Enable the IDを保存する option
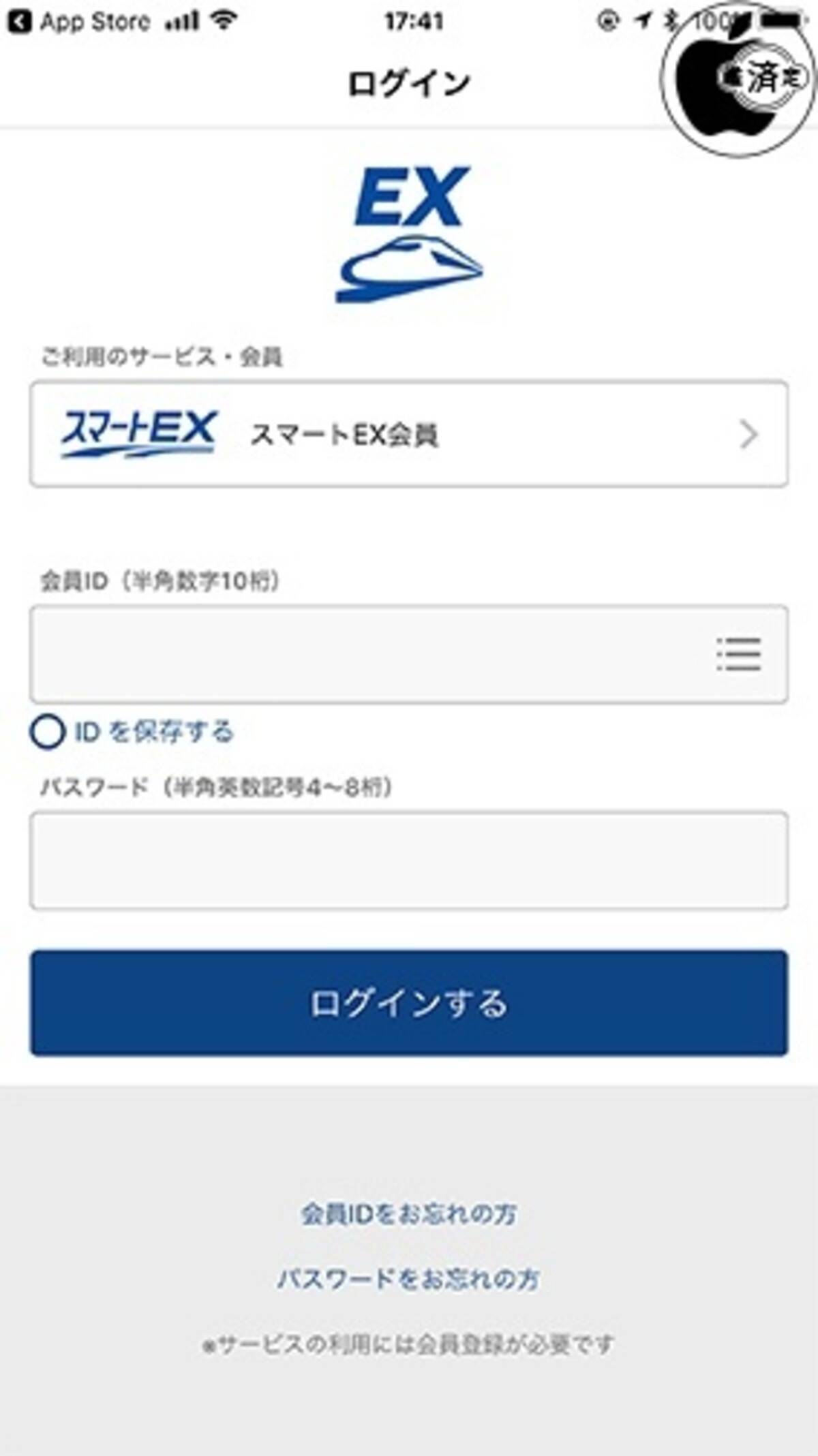This screenshot has height=1456, width=818. click(48, 732)
